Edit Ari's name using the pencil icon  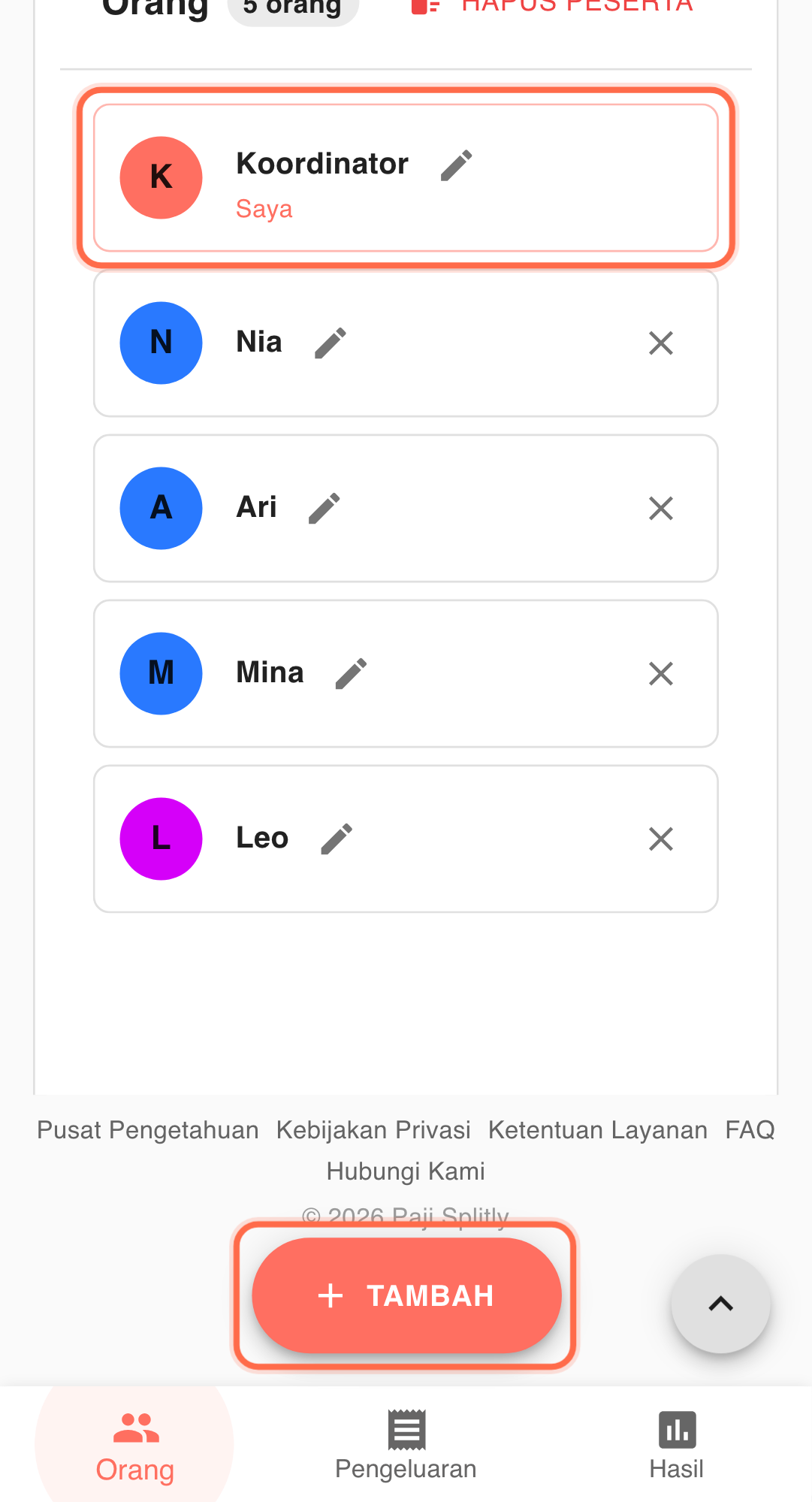[324, 508]
